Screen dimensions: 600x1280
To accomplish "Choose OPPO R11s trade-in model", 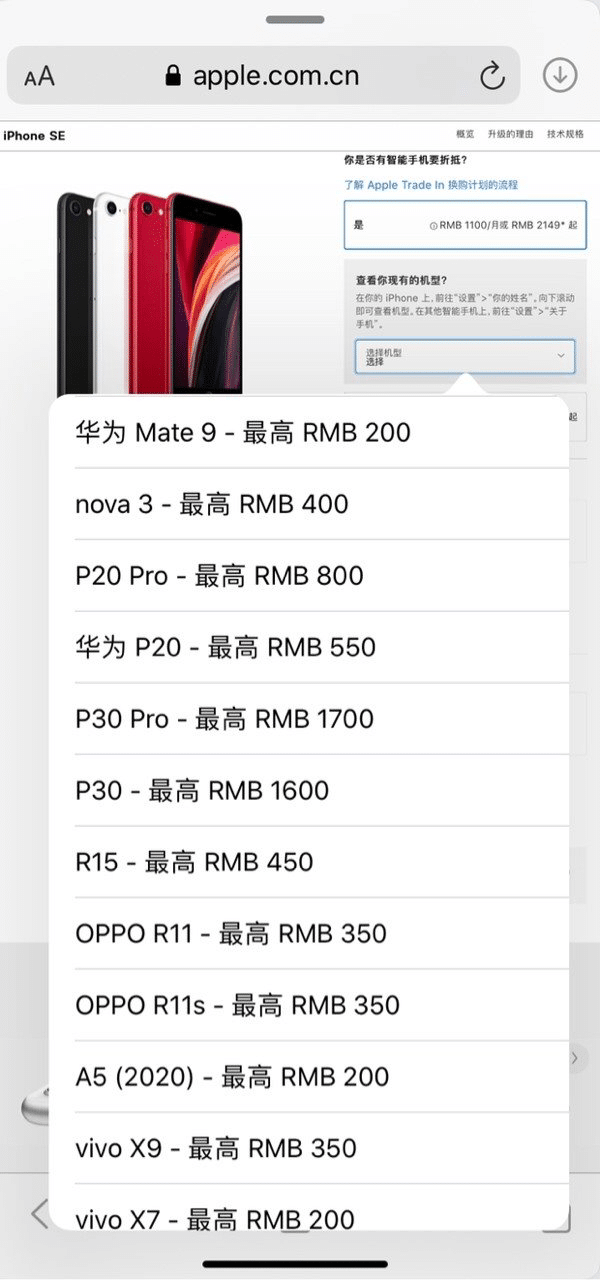I will pos(237,1005).
